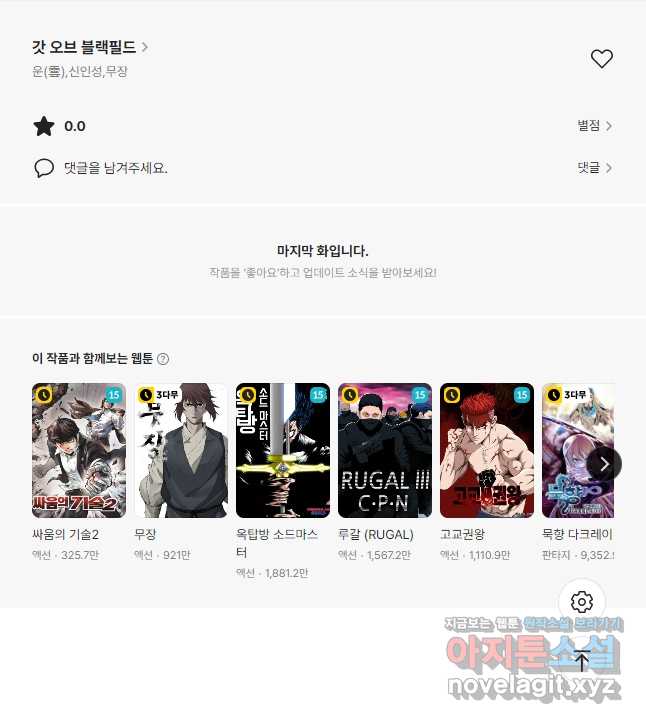Screen dimensions: 646x724
Task: Open the 루갈 (RUGAL) webtoon card
Action: tap(385, 450)
